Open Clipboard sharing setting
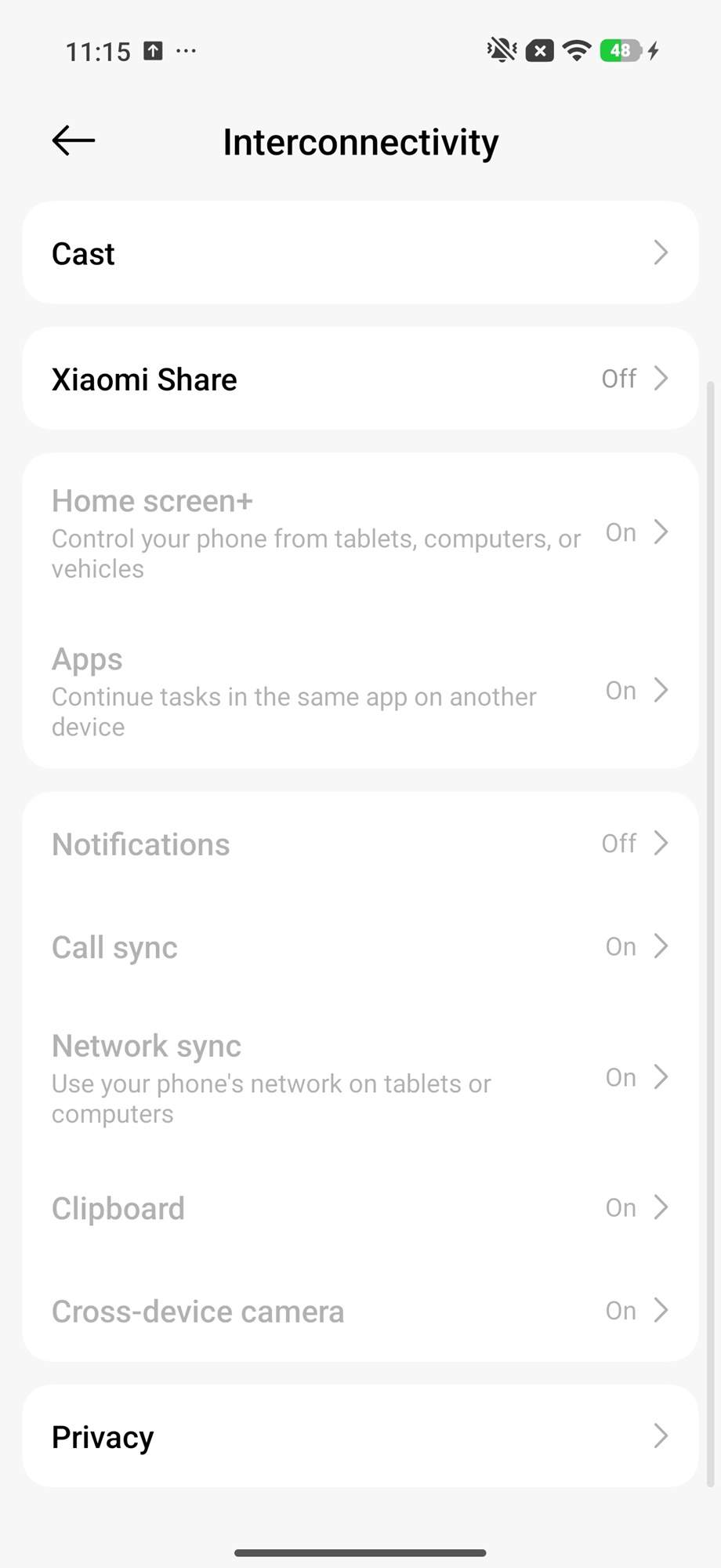Image resolution: width=721 pixels, height=1568 pixels. (360, 1208)
